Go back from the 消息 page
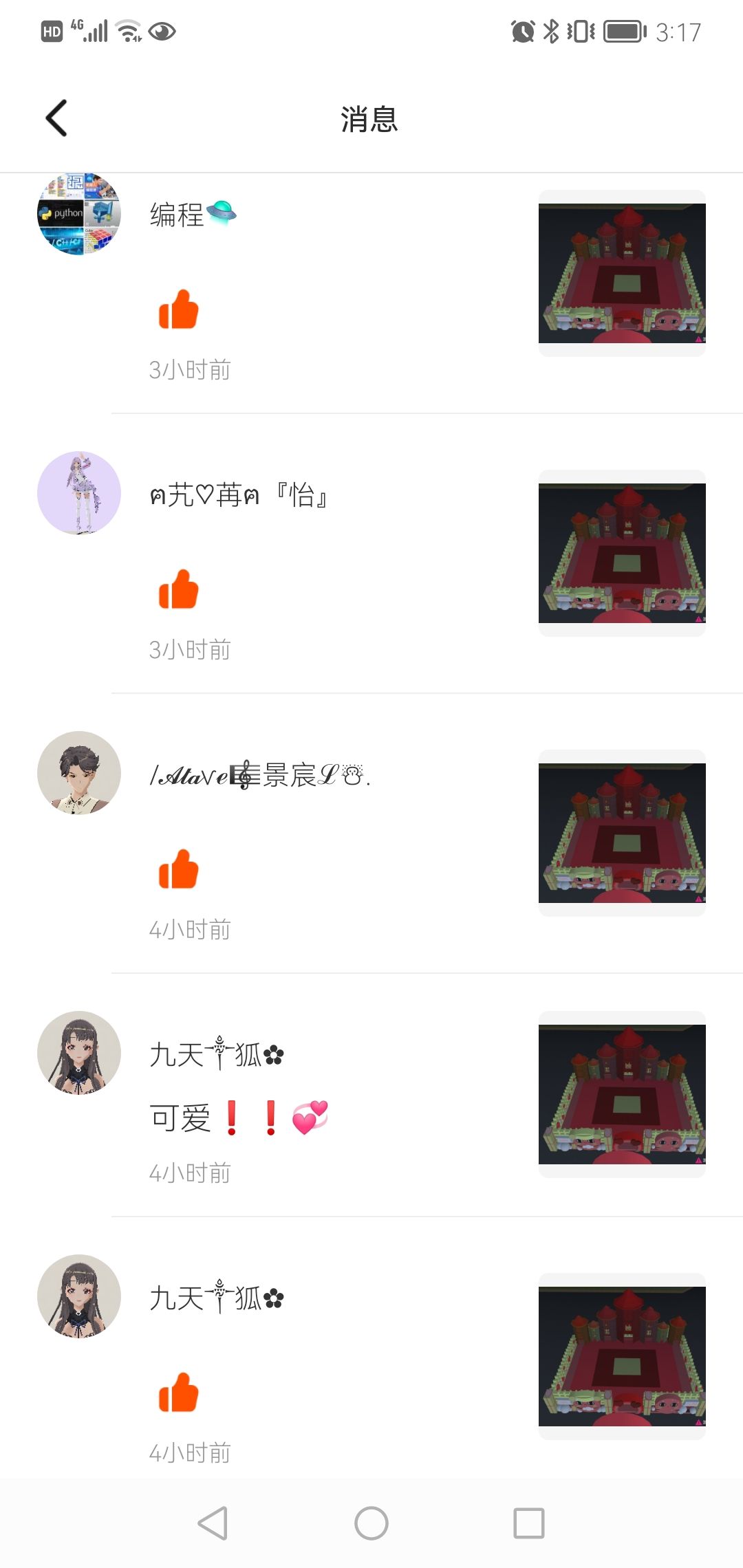743x1568 pixels. [56, 118]
